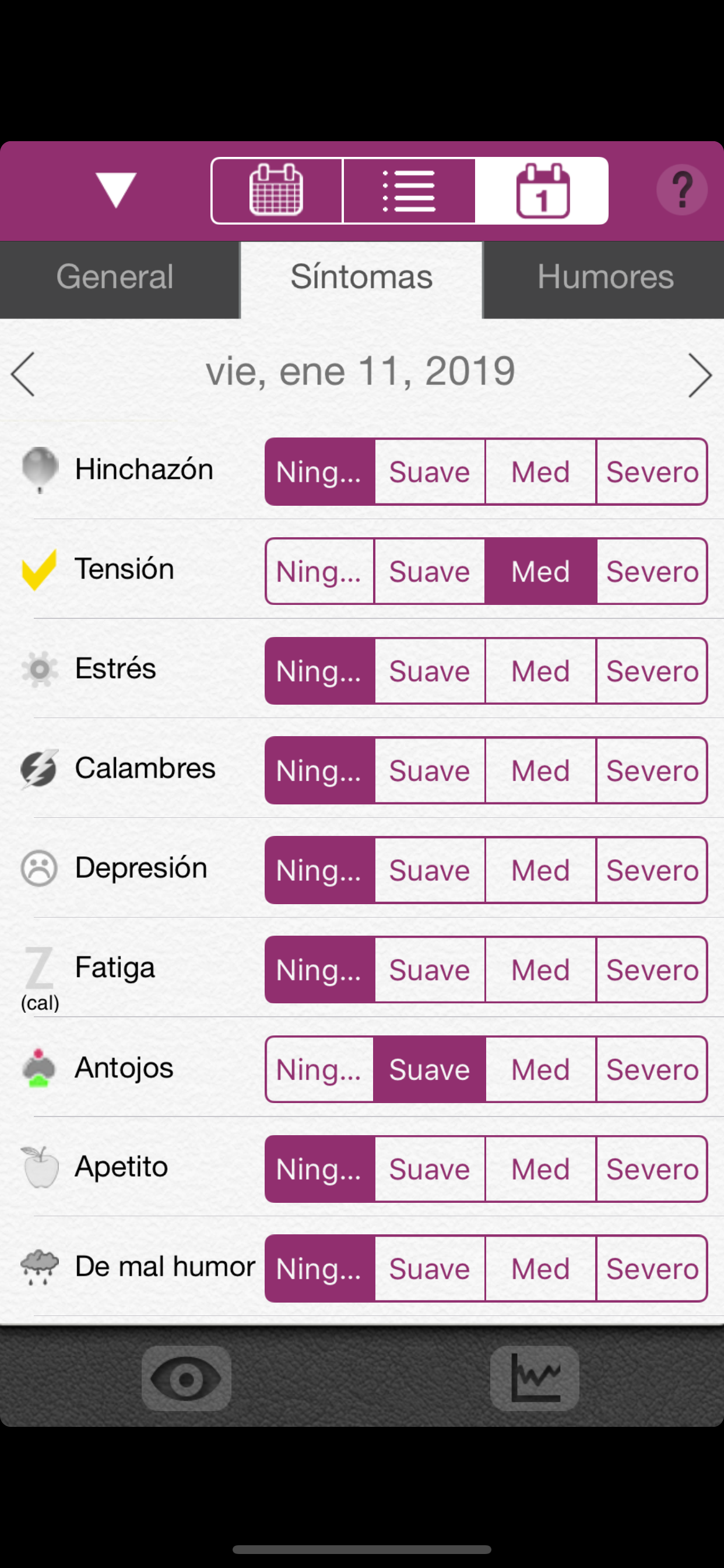Open the monthly calendar view icon
Screen dimensions: 724x1568
coord(277,191)
